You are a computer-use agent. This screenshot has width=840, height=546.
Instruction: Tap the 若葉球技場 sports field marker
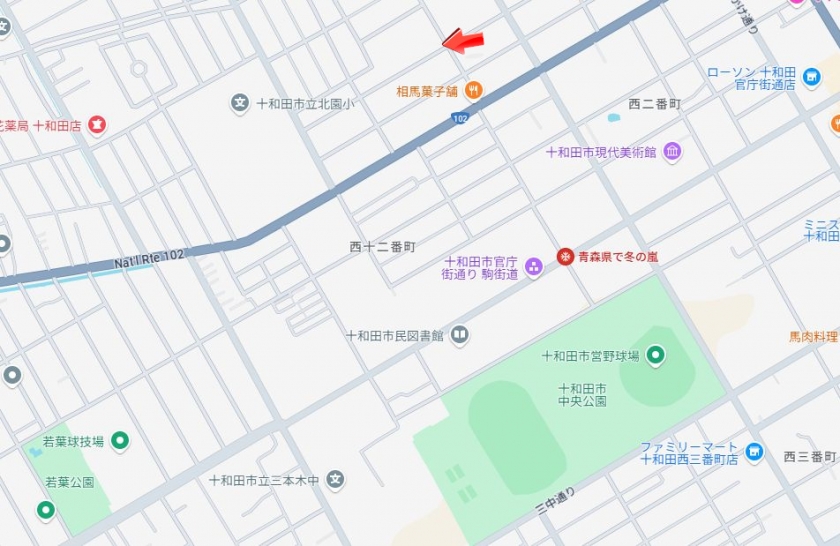point(120,441)
